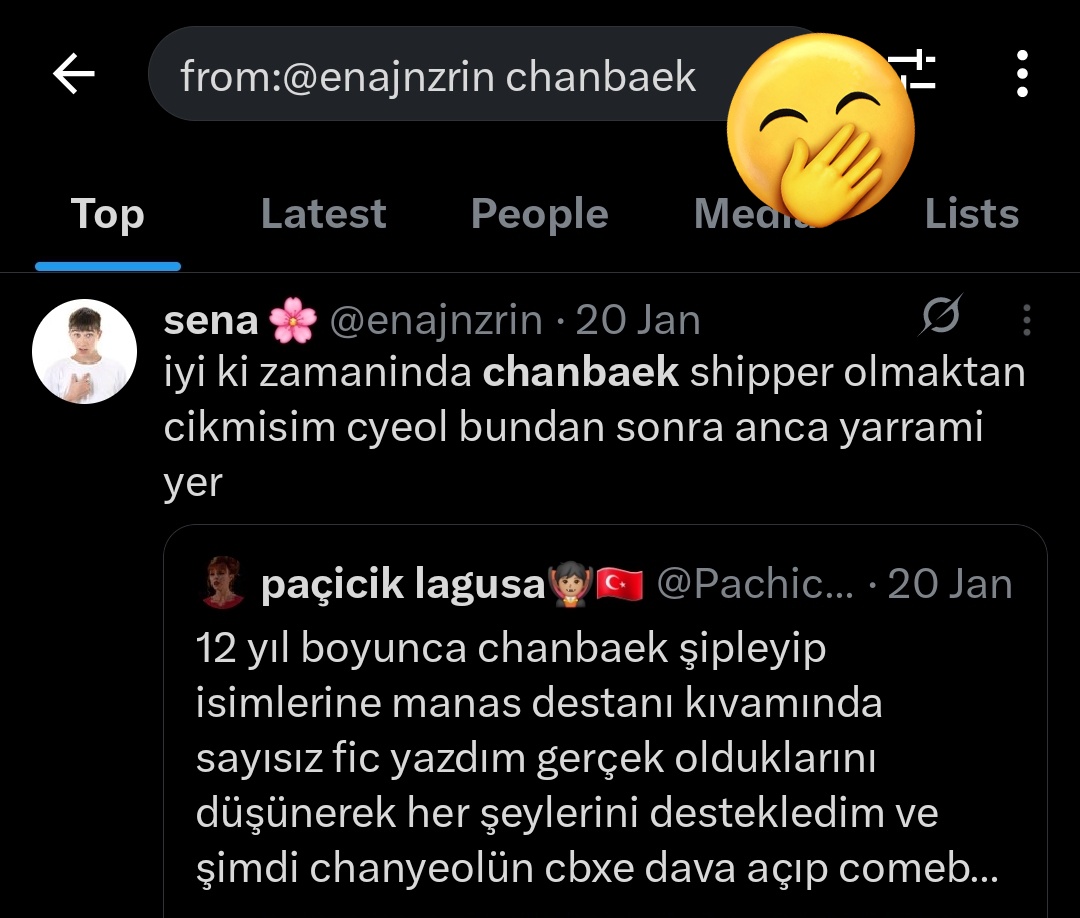Screen dimensions: 1080x918
Task: Switch to the People tab
Action: pyautogui.click(x=539, y=214)
